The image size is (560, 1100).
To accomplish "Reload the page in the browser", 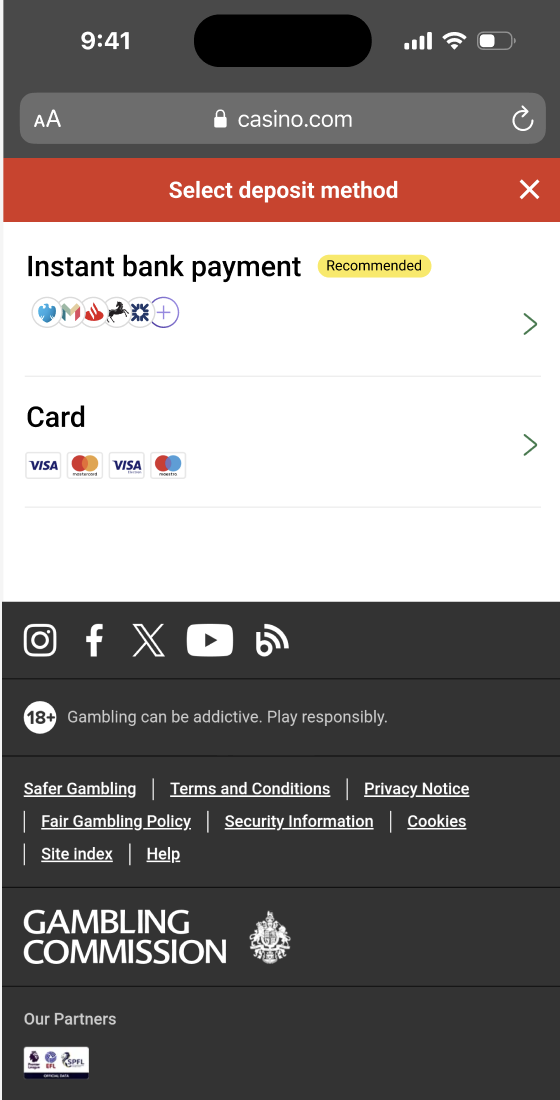I will [x=522, y=119].
